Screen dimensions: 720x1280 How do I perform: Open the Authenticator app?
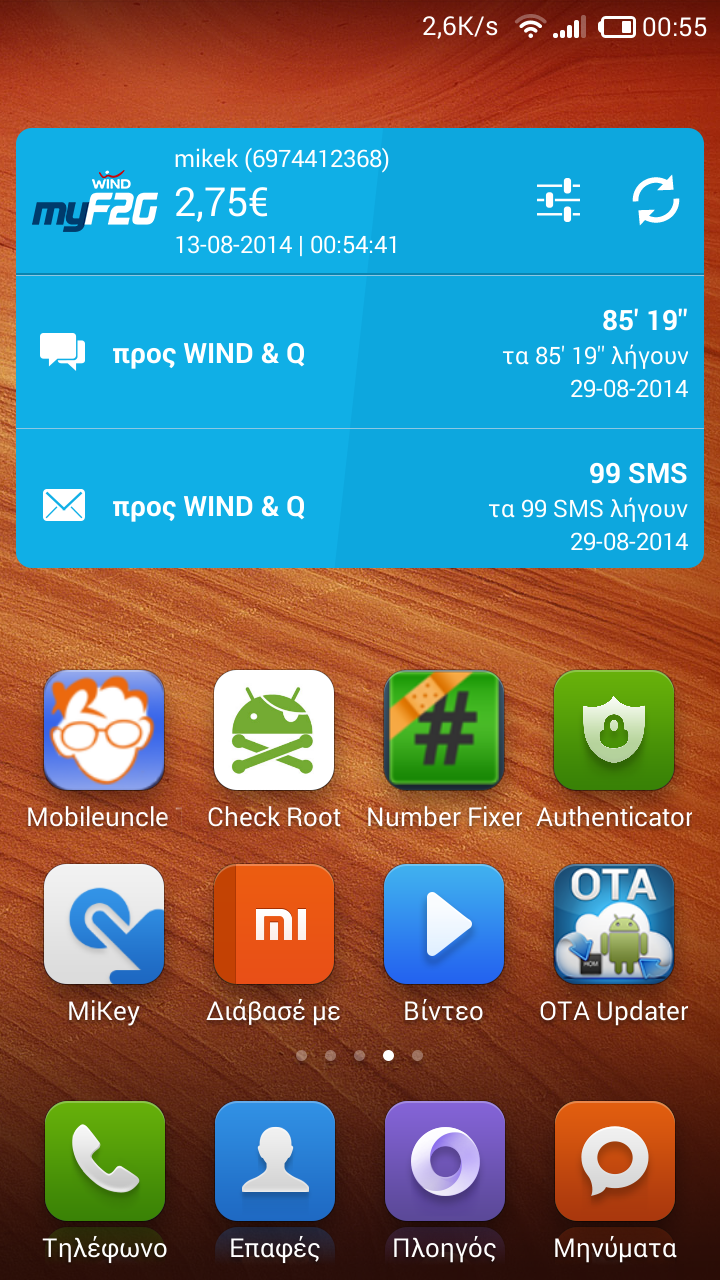[614, 731]
